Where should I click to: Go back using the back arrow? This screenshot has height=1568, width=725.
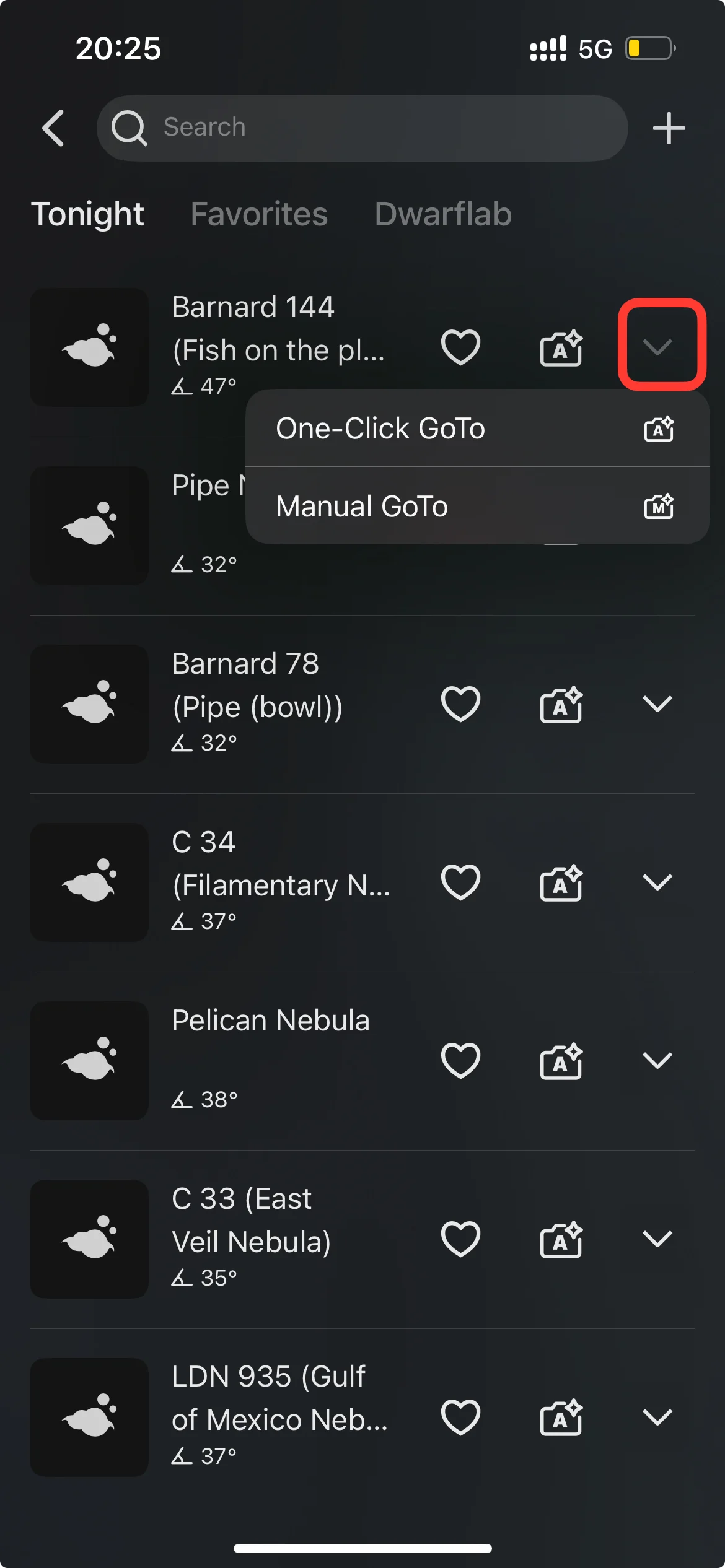54,128
